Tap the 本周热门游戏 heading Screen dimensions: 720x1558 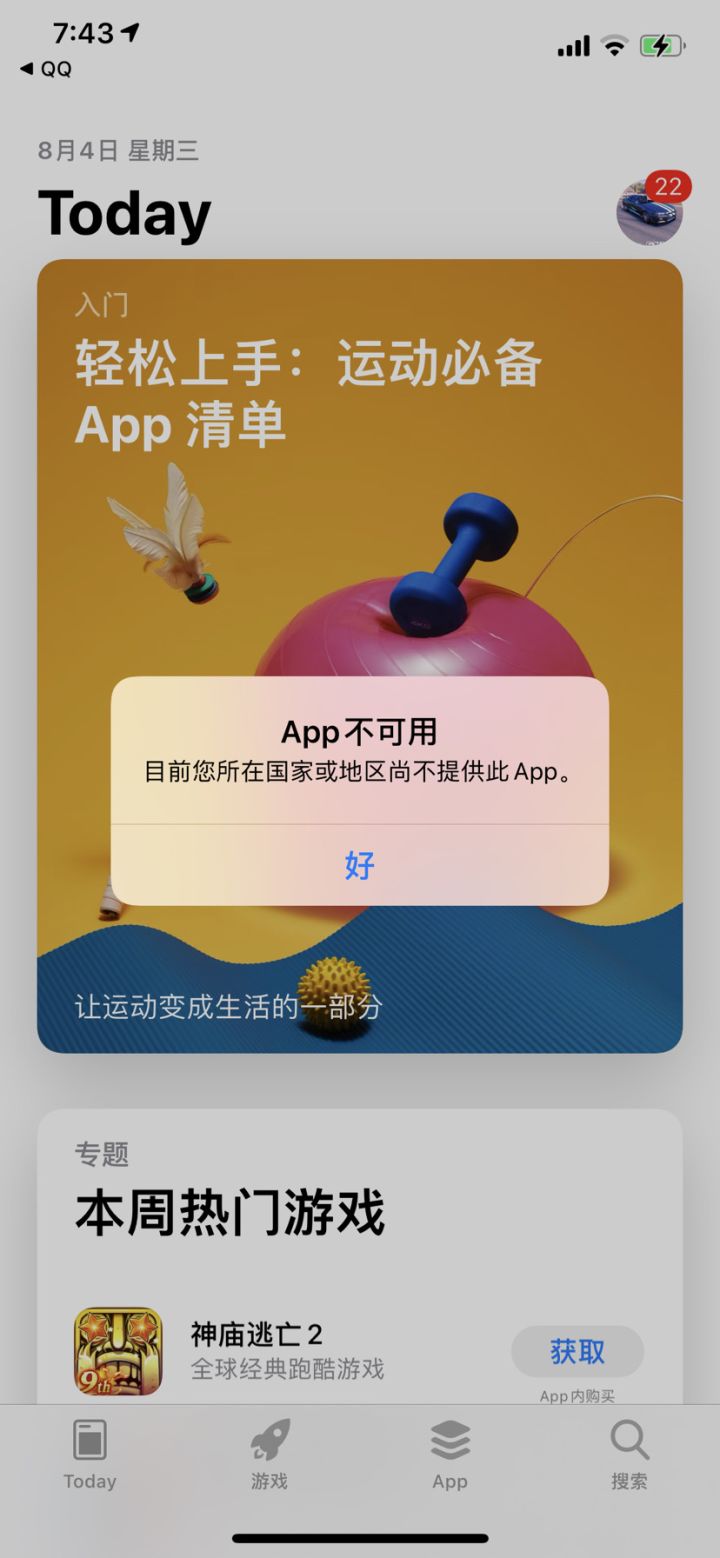pos(229,1213)
